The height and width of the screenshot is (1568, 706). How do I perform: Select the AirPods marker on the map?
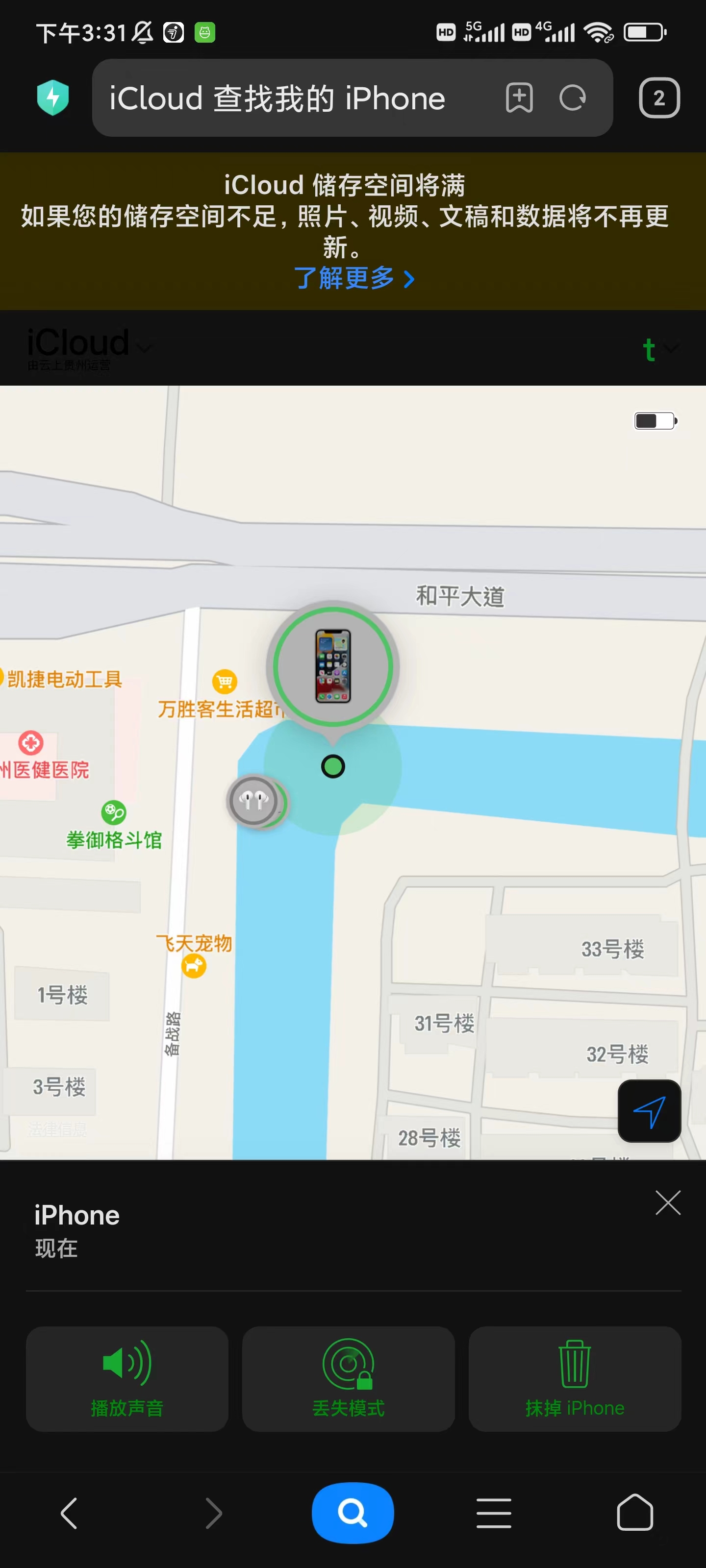coord(256,801)
